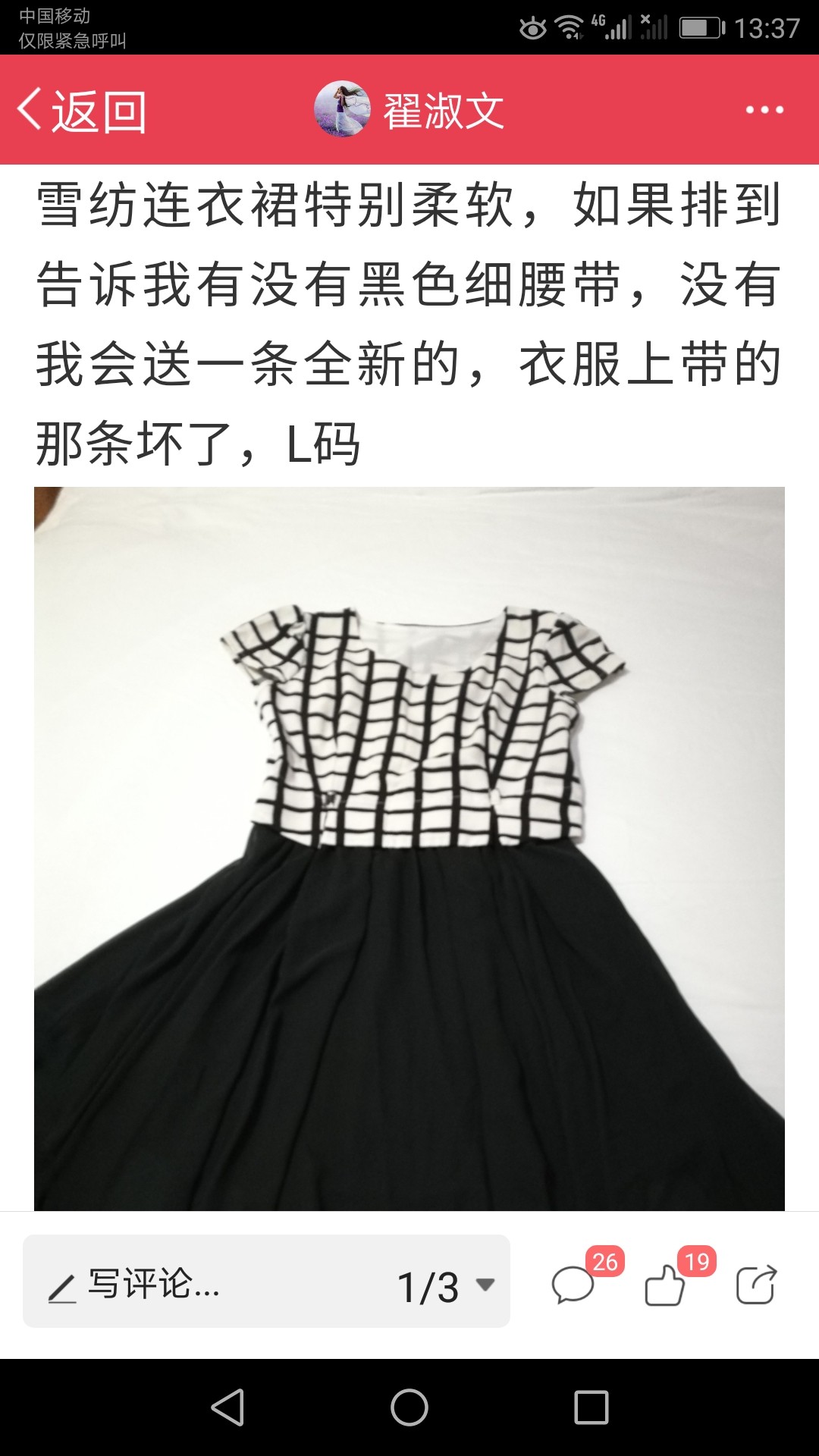The height and width of the screenshot is (1456, 819).
Task: Open 翟淑文's profile from the header
Action: click(409, 110)
